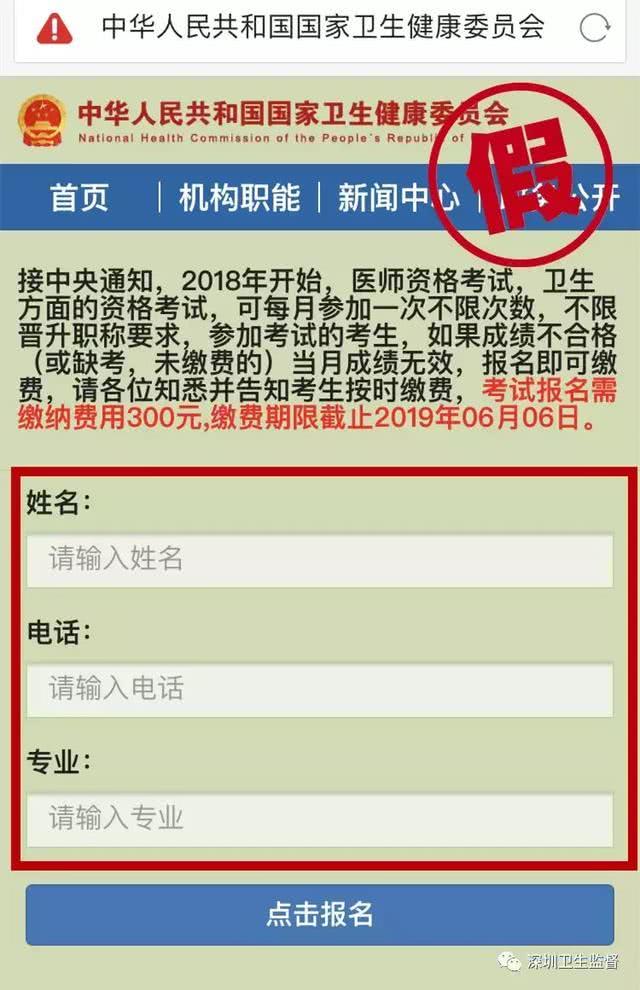Switch to 新闻中心
This screenshot has height=990, width=640.
tap(398, 198)
